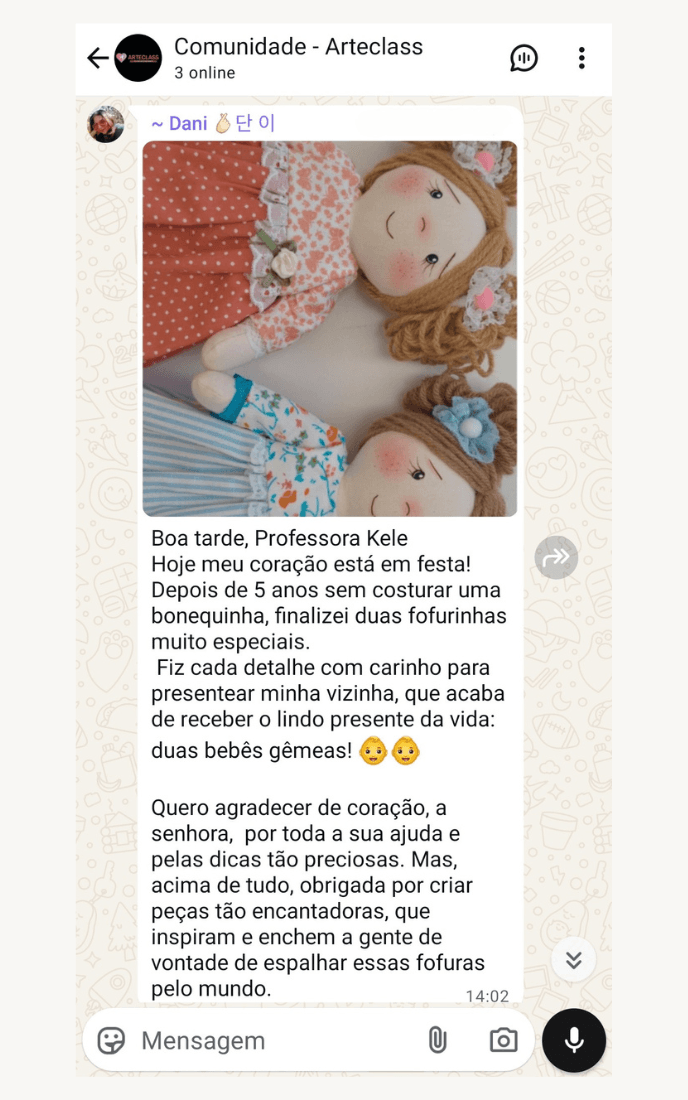
Task: Open the three-dot overflow menu
Action: [581, 58]
